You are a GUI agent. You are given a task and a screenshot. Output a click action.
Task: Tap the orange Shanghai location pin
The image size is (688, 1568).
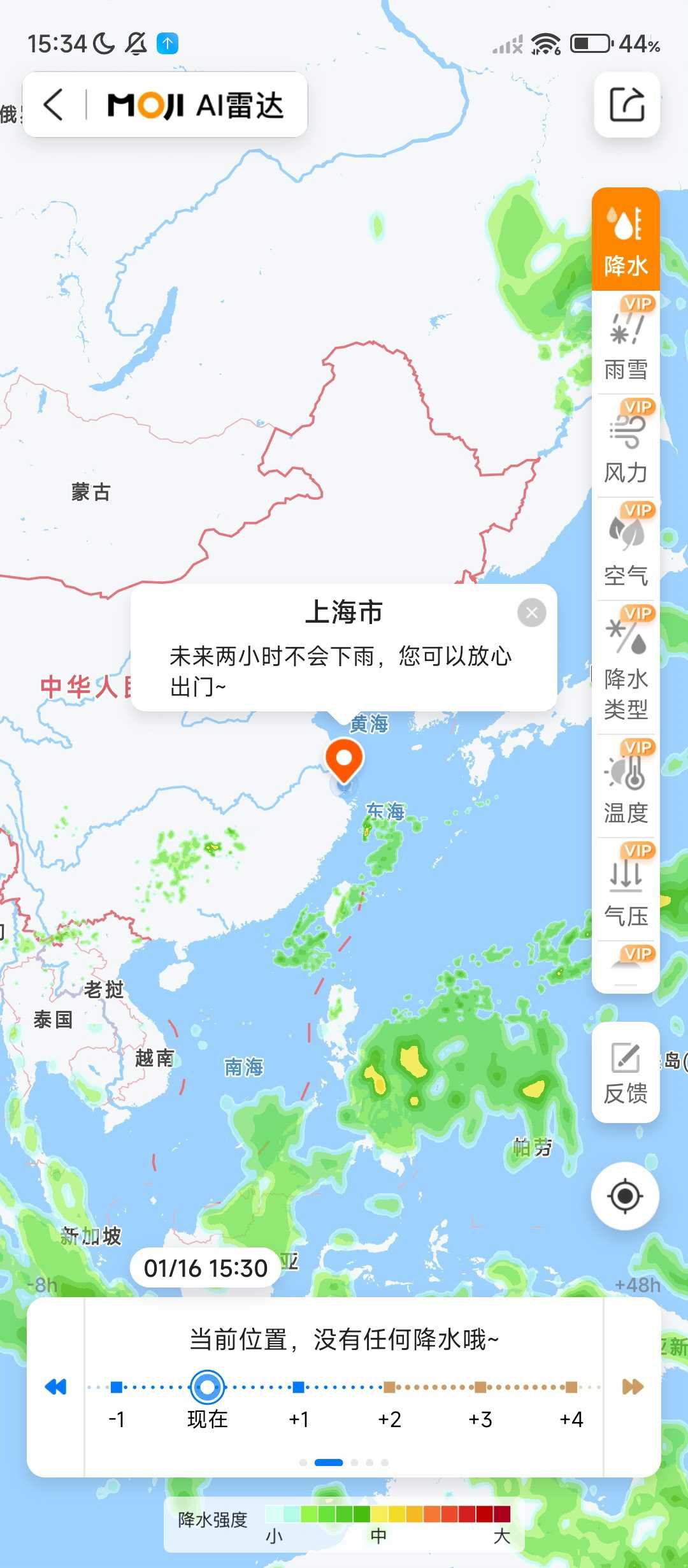(344, 761)
